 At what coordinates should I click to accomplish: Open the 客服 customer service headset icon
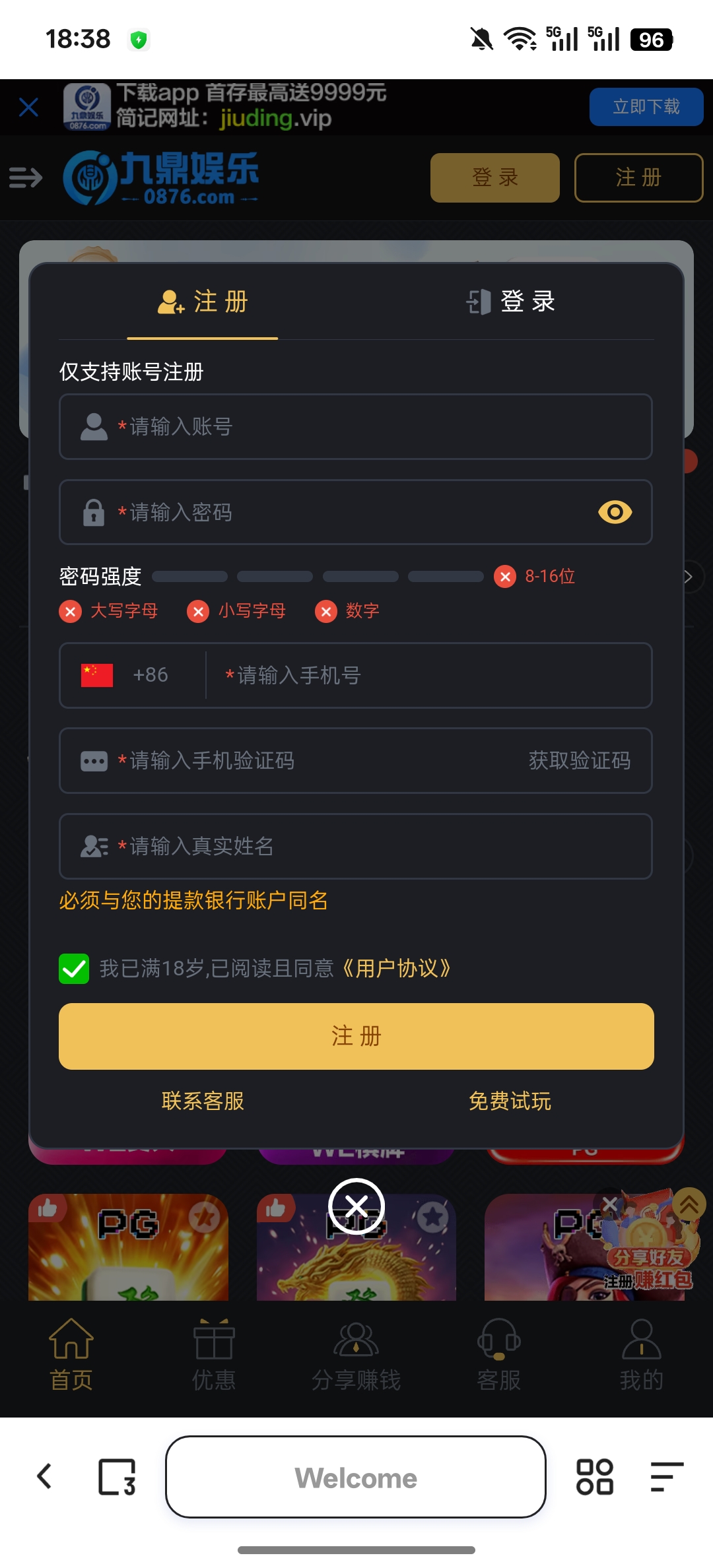point(498,1348)
